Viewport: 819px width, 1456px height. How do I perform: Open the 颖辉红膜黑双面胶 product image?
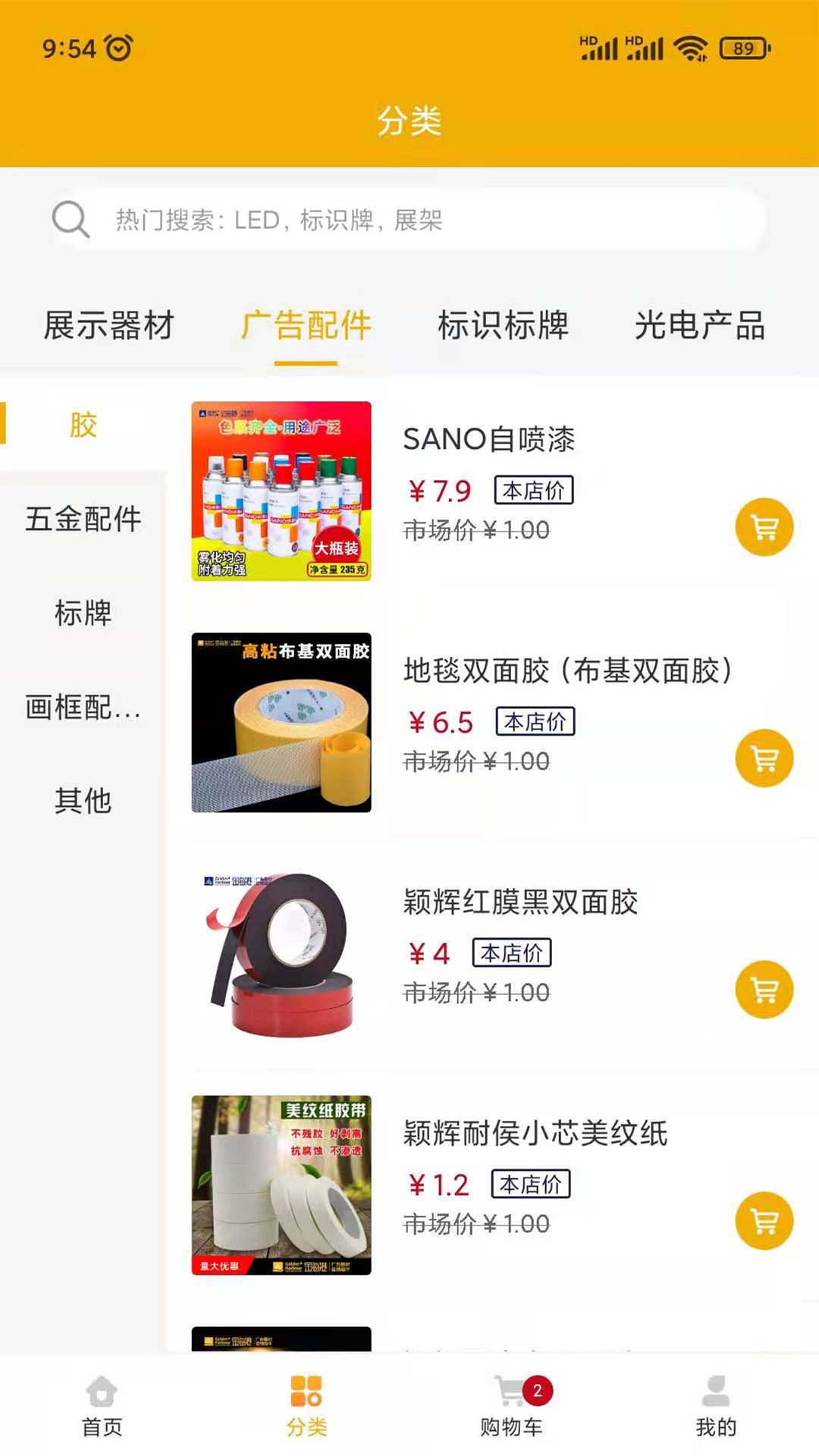281,954
